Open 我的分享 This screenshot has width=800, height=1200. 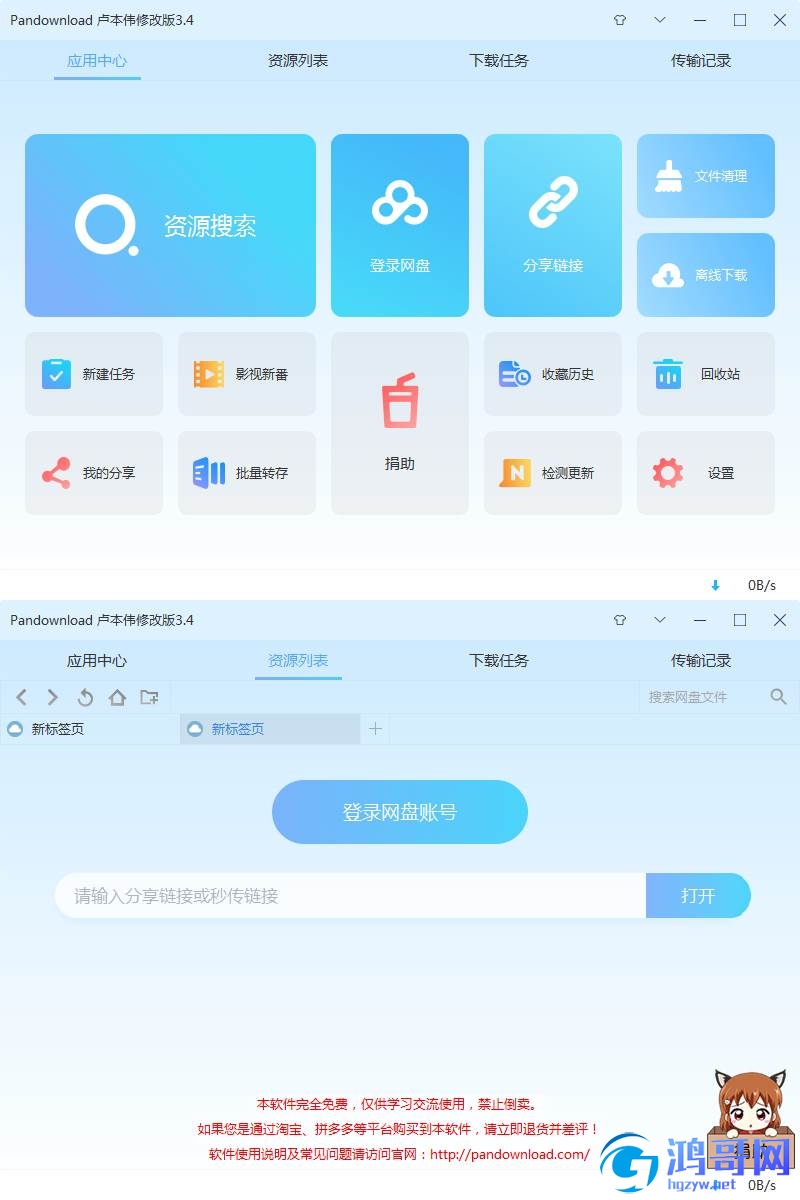(x=94, y=473)
